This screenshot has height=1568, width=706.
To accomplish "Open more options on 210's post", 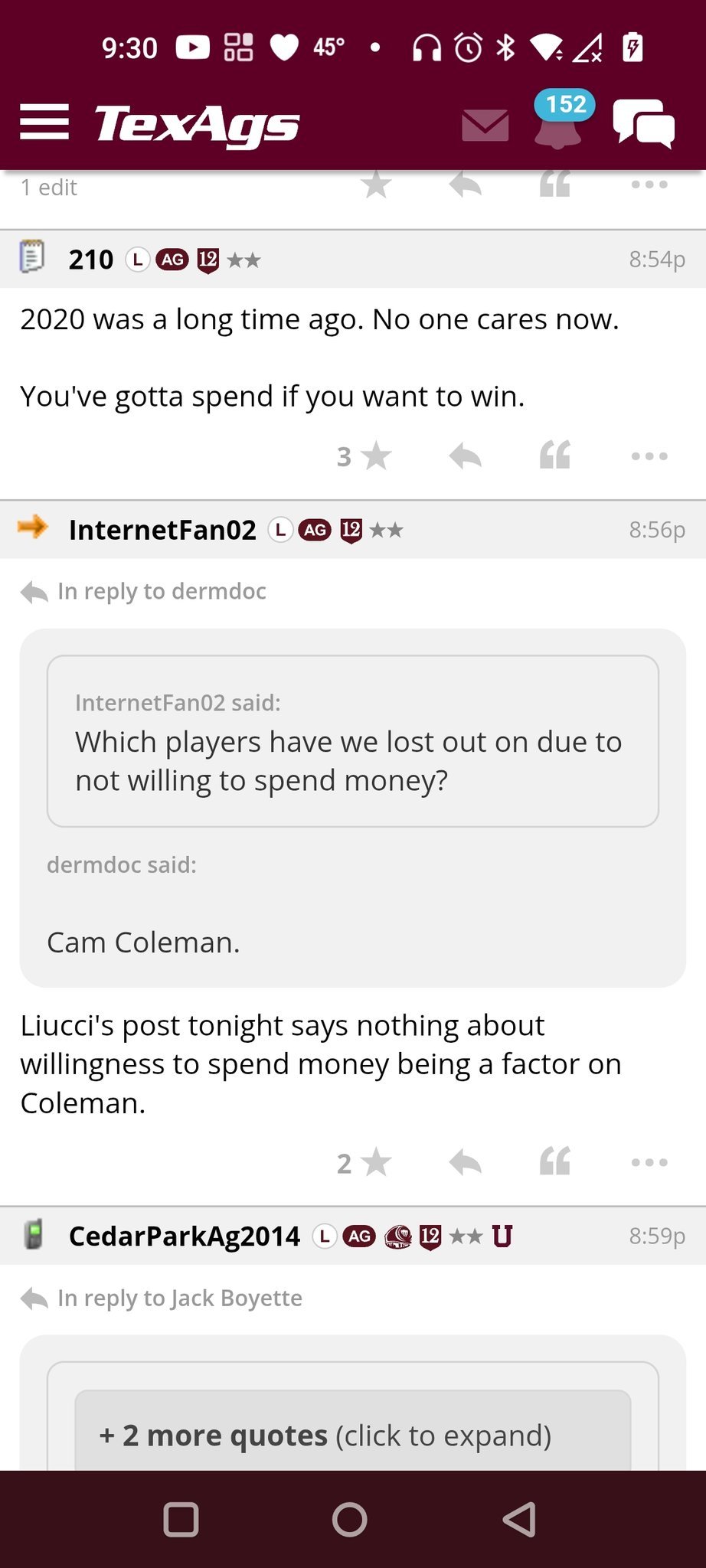I will pyautogui.click(x=649, y=457).
